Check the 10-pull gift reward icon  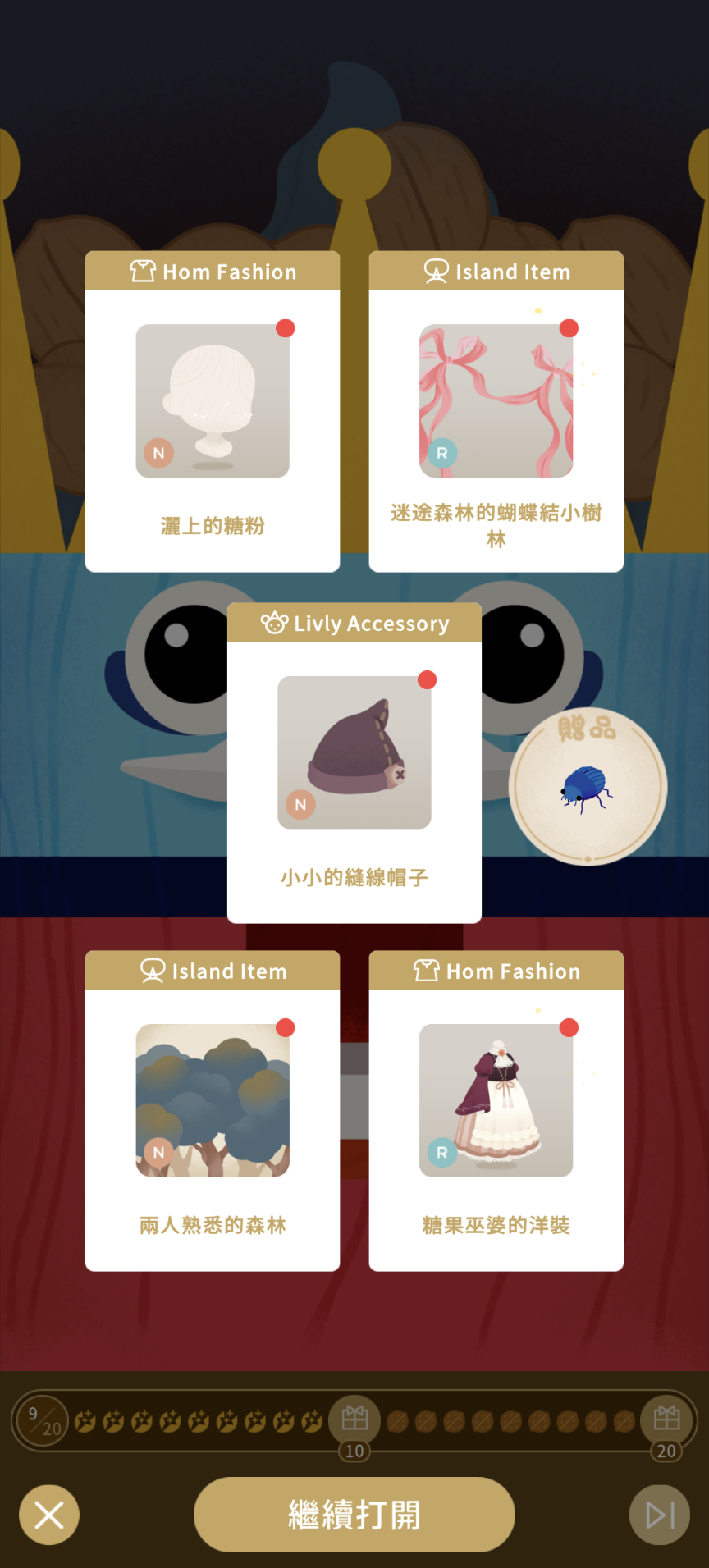click(354, 1418)
